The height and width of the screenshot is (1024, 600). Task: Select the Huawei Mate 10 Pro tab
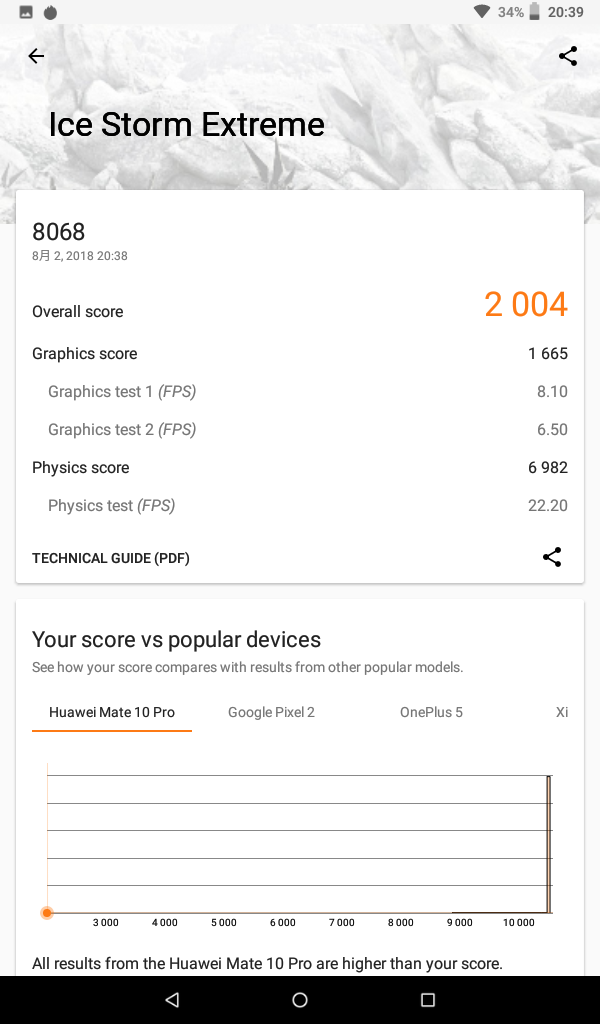(x=112, y=712)
